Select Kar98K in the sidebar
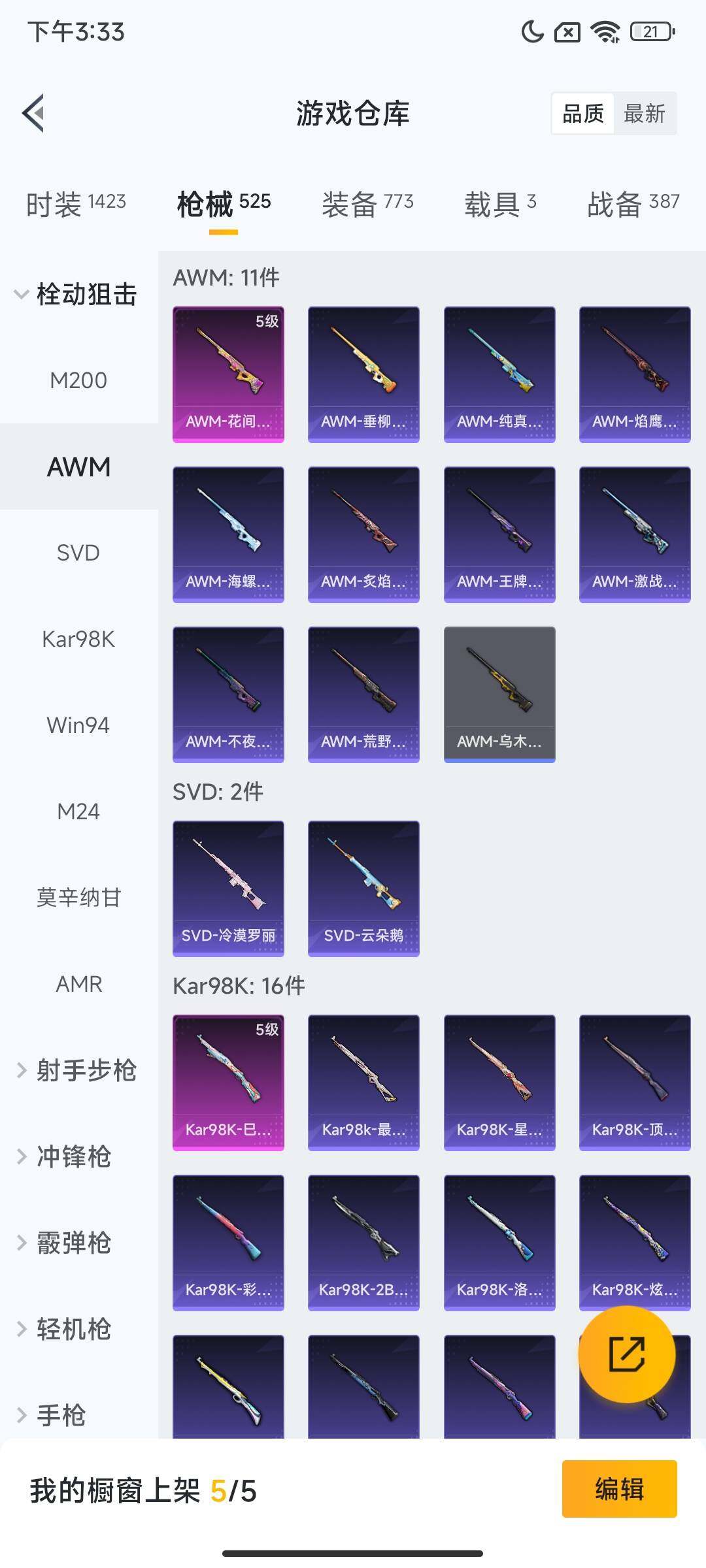This screenshot has width=706, height=1568. [x=78, y=639]
